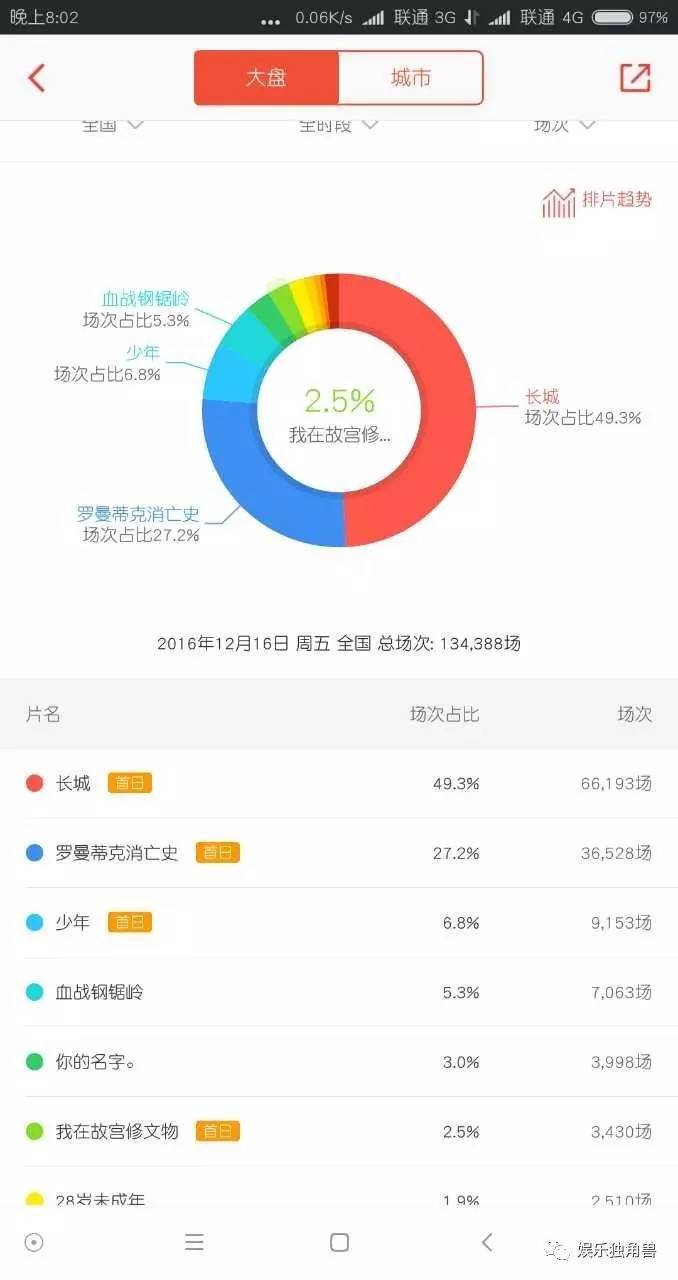Screen dimensions: 678x1280
Task: Open the 你的名字。 row
Action: (339, 1062)
